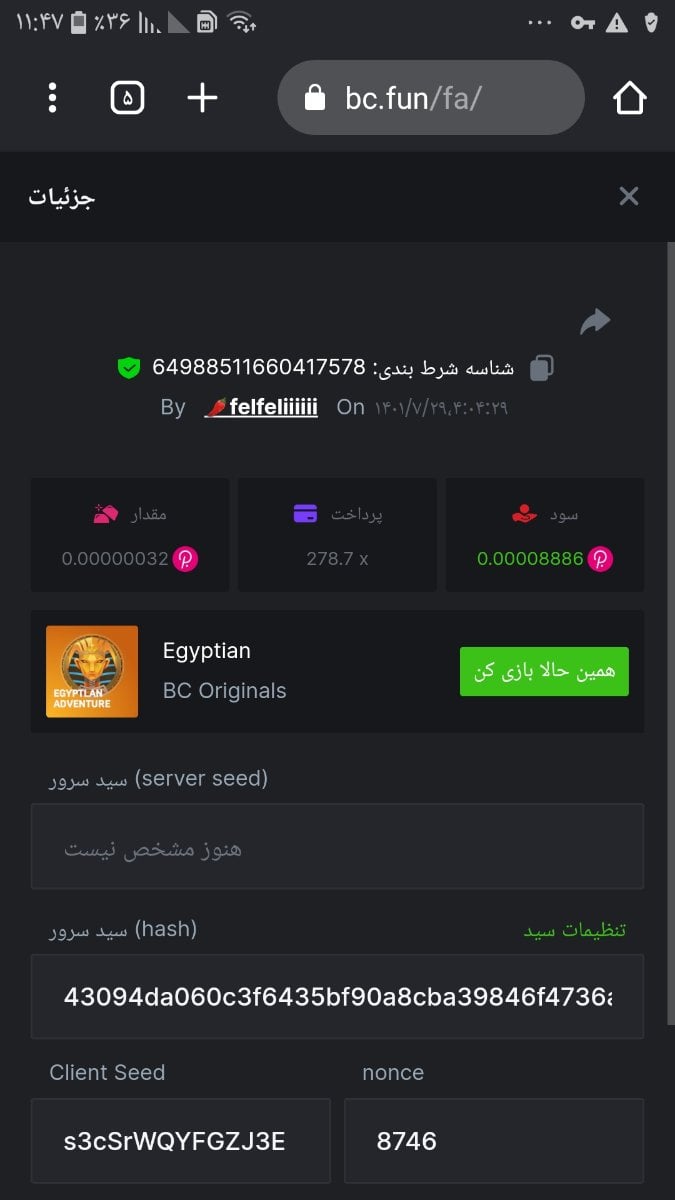
Task: Open the felfeliiiiii user profile
Action: [x=262, y=407]
